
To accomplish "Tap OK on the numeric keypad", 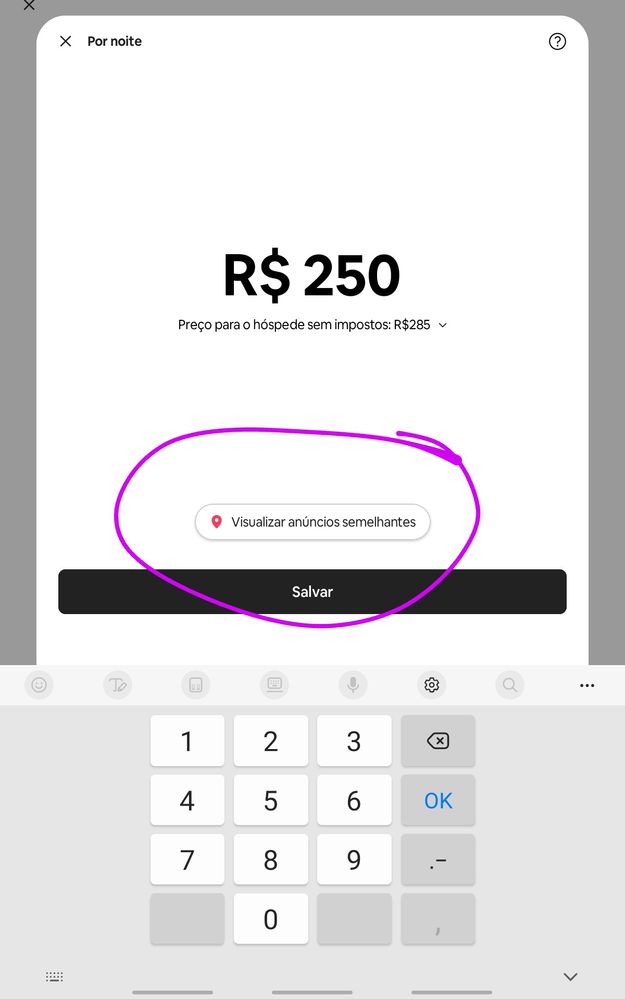I will 438,800.
